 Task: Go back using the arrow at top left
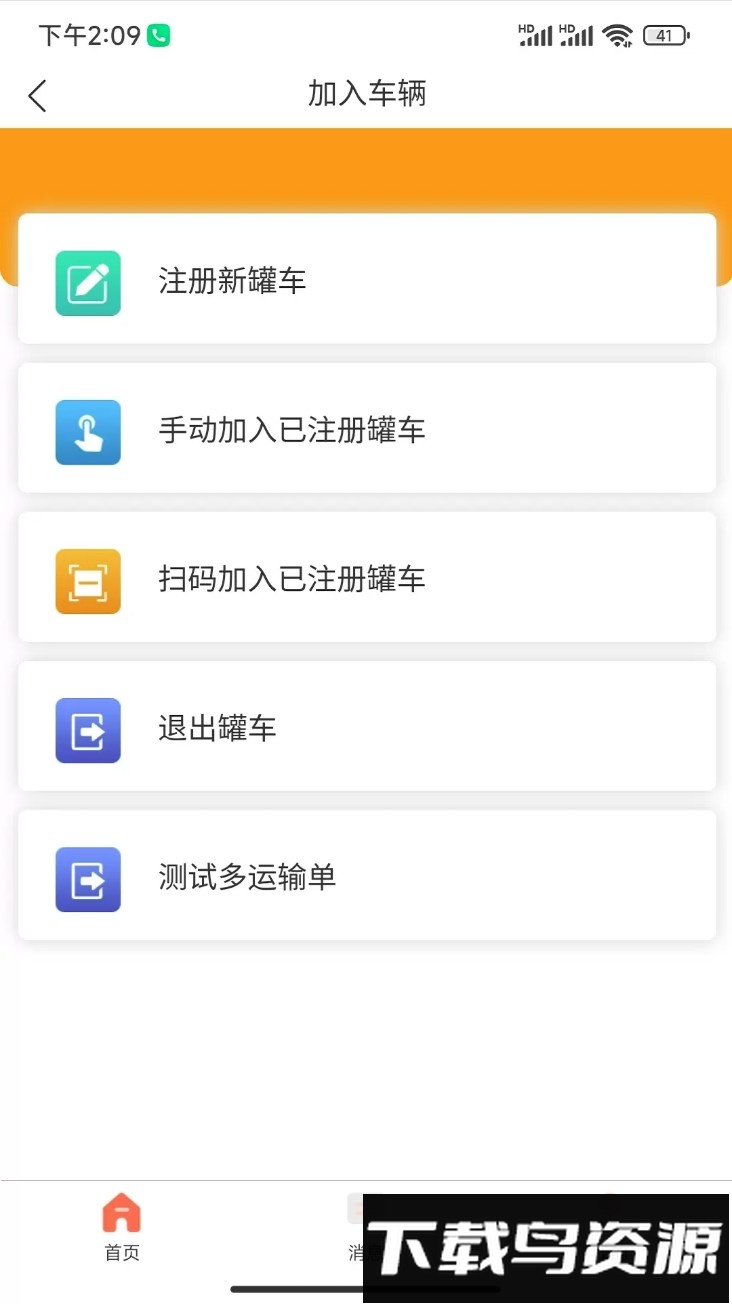tap(37, 95)
